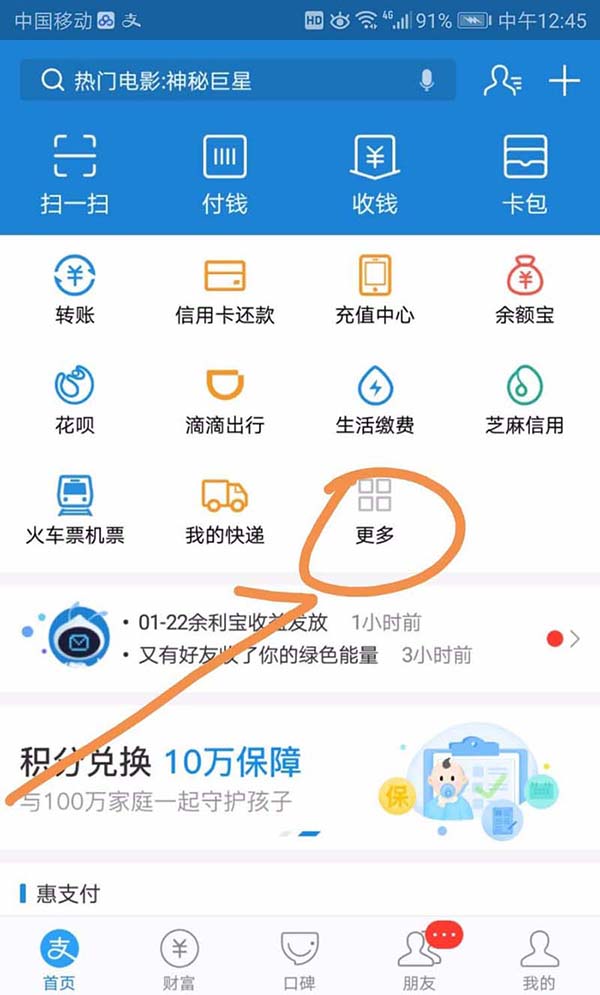
Task: Open 充值中心
Action: pyautogui.click(x=375, y=288)
